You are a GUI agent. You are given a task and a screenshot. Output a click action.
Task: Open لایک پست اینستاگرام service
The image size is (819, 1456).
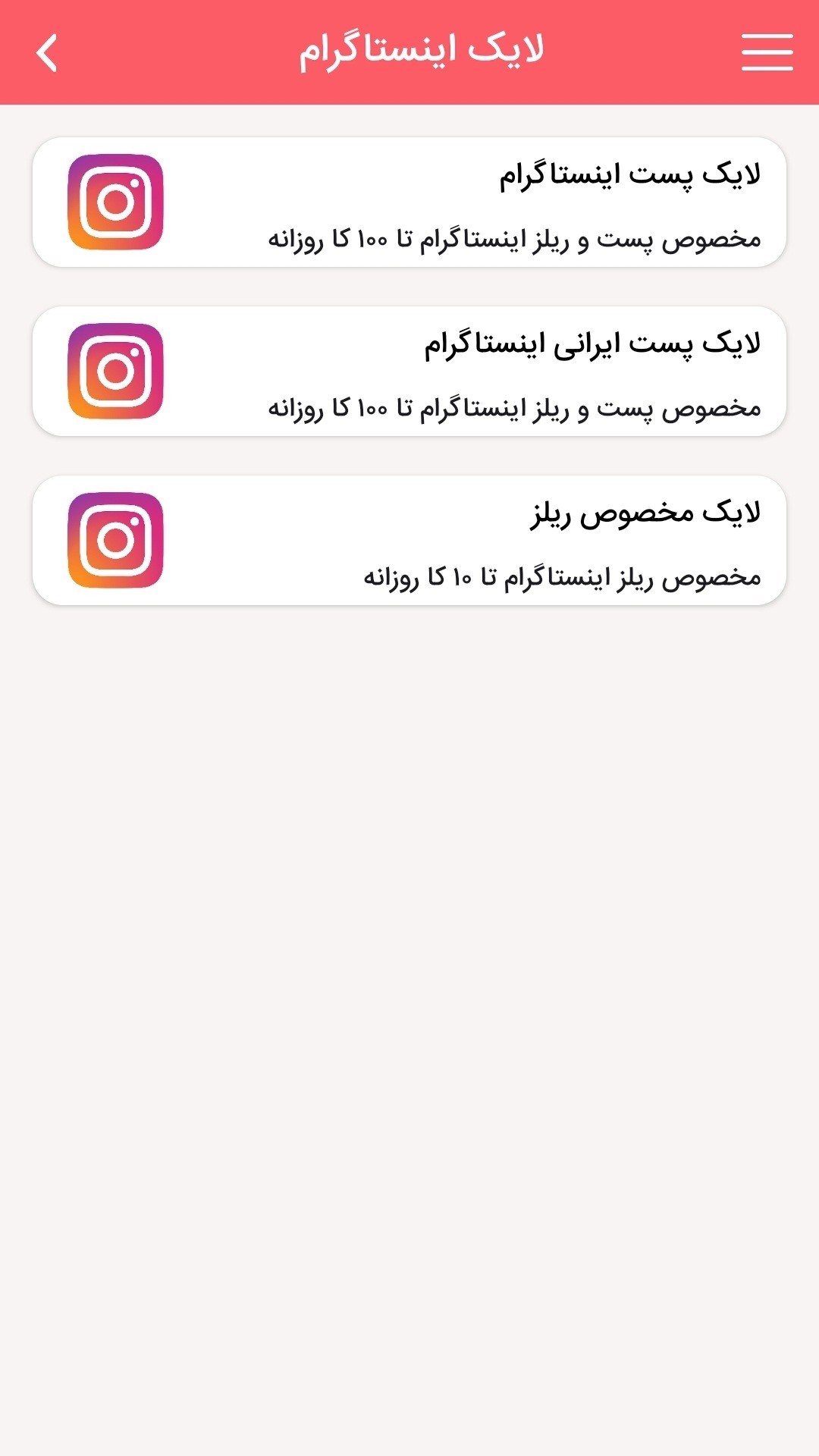pyautogui.click(x=409, y=202)
